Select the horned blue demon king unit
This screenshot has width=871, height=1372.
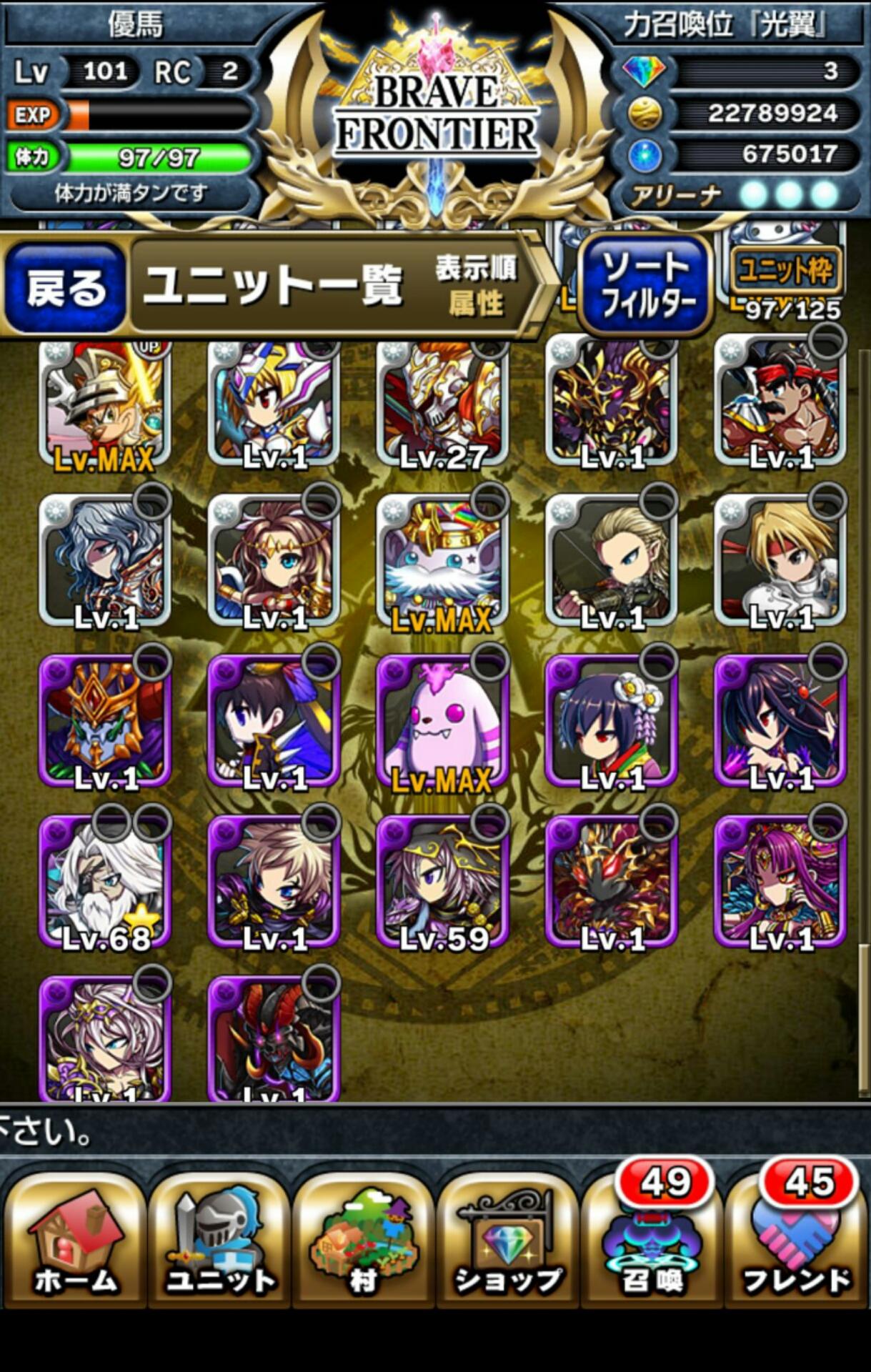[x=105, y=722]
